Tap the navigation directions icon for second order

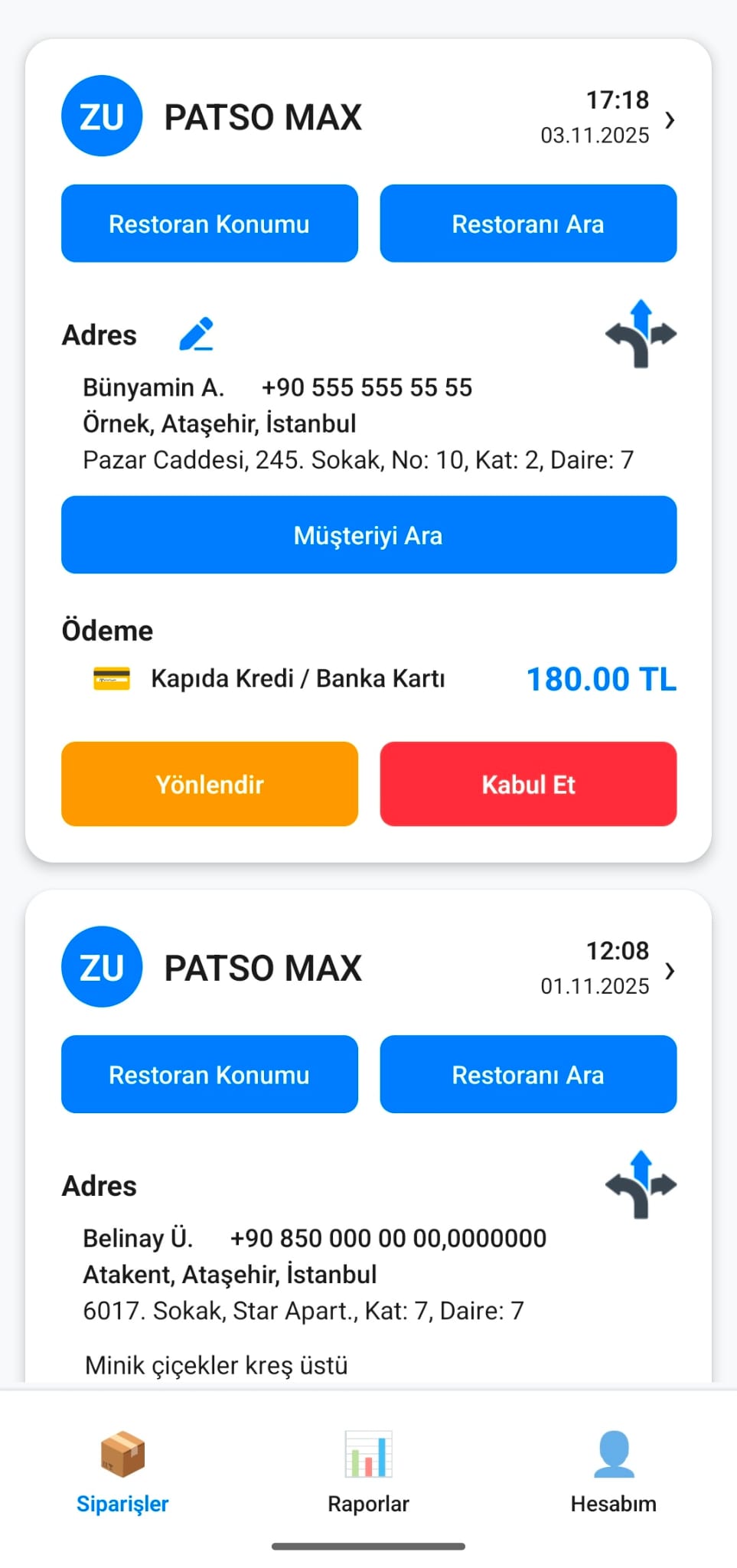(642, 1184)
